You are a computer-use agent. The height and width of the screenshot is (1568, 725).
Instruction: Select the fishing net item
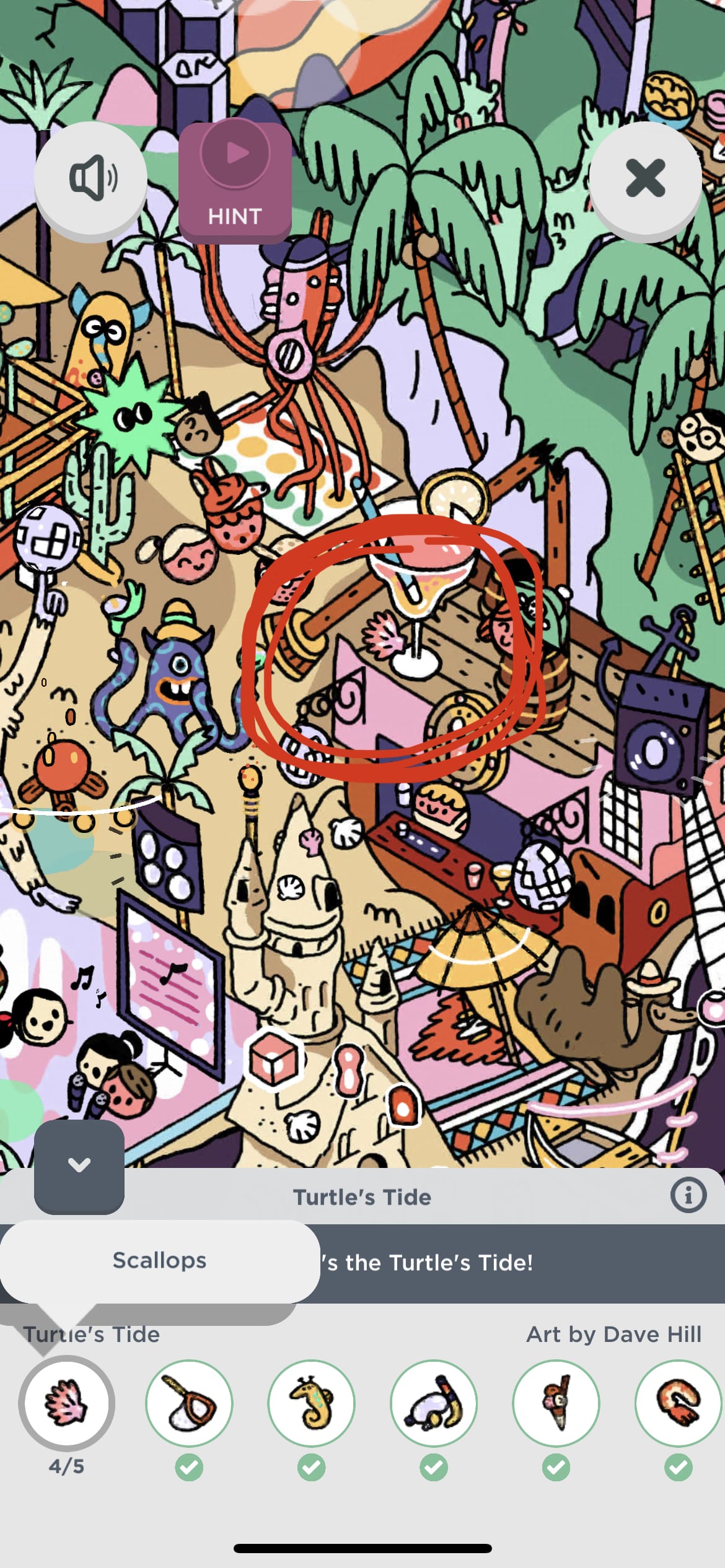tap(189, 1403)
